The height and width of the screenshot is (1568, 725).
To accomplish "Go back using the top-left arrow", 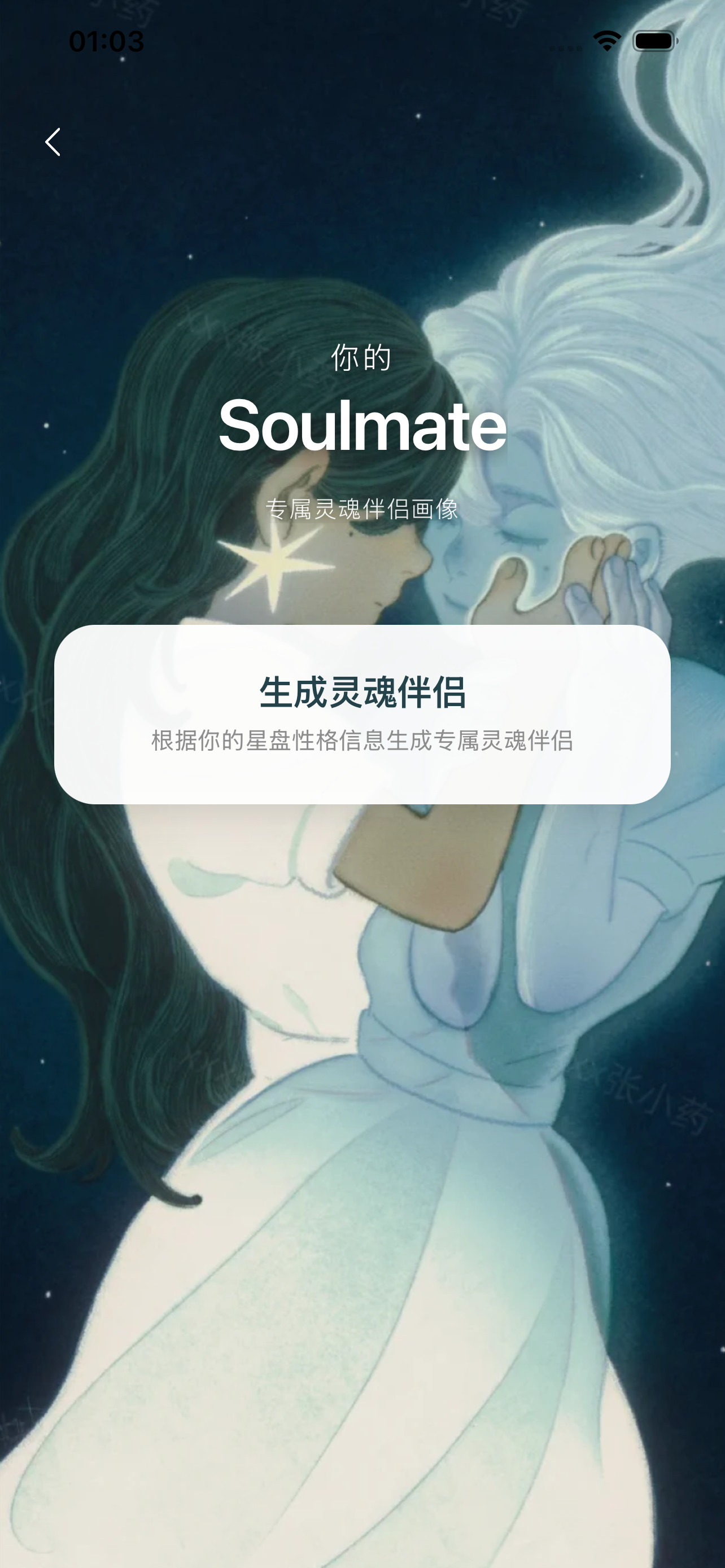I will 53,142.
